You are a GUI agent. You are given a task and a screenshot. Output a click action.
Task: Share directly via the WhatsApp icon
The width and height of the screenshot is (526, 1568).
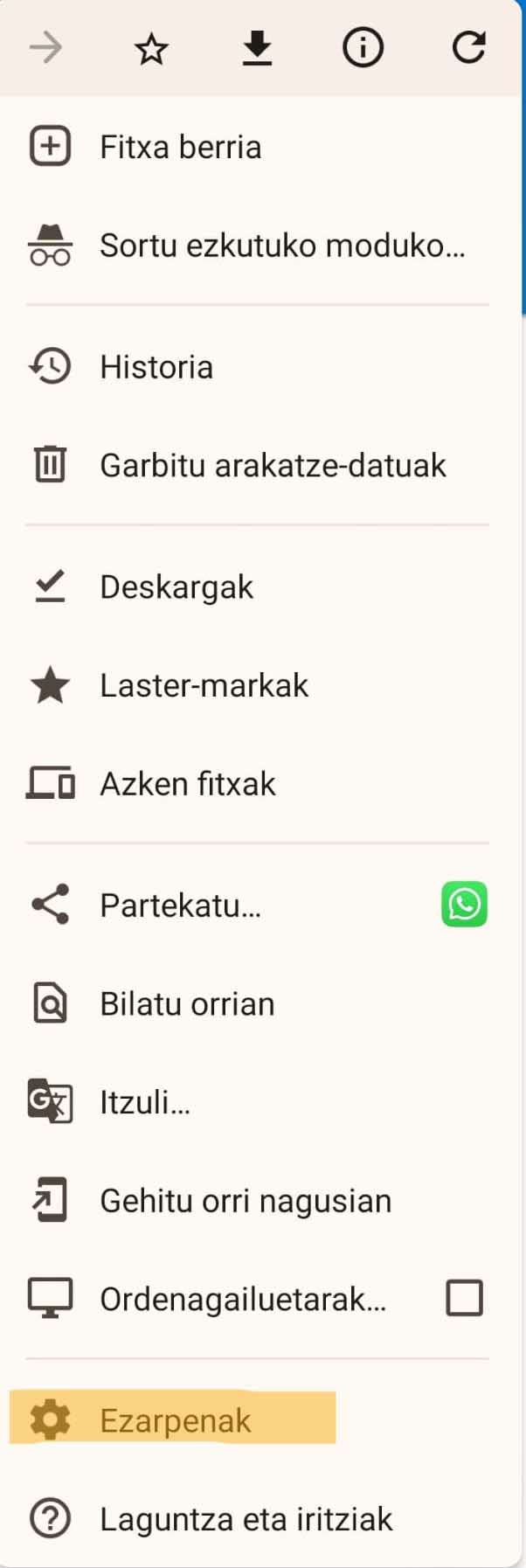464,905
